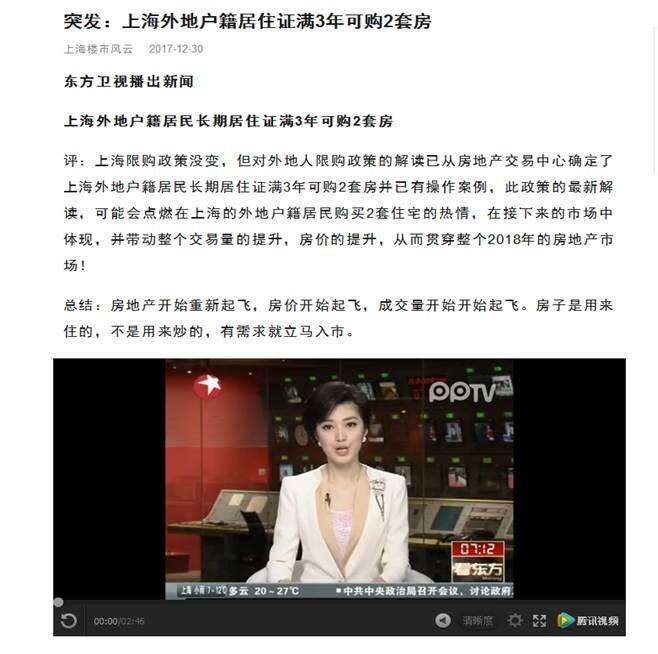Image resolution: width=658 pixels, height=654 pixels.
Task: Open the 腾讯视频 link in the player
Action: click(x=588, y=621)
